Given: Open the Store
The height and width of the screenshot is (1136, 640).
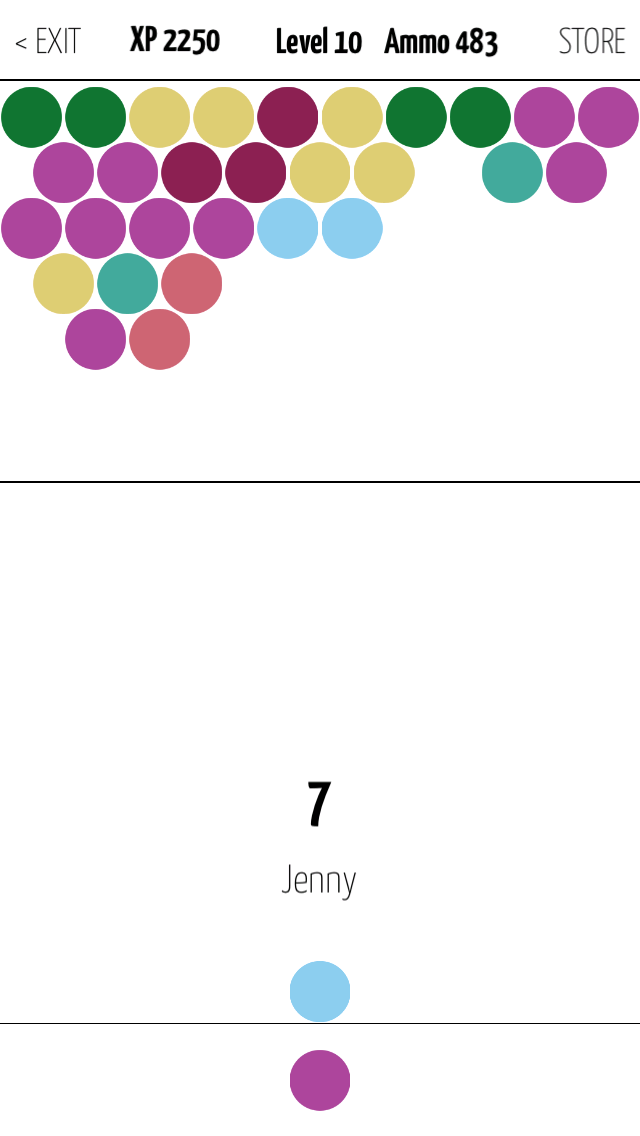Looking at the screenshot, I should coord(592,42).
